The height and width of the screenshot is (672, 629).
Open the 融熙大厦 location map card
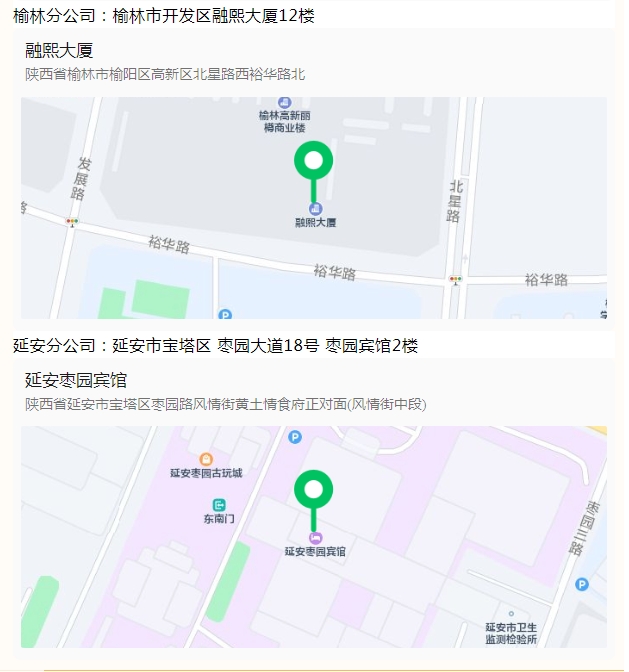tap(313, 175)
